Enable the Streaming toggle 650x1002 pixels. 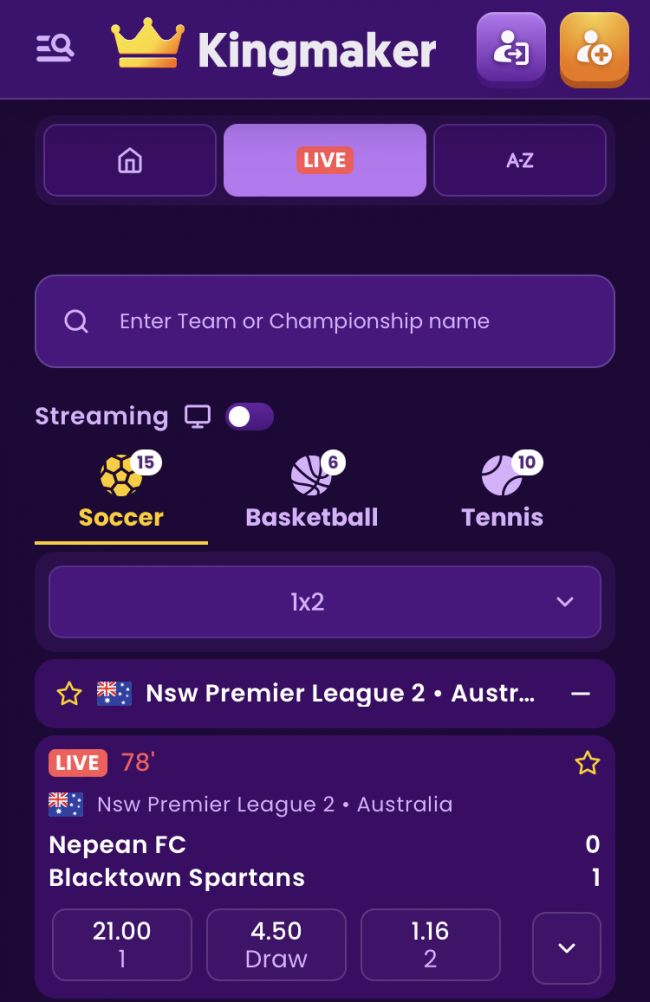[x=248, y=417]
